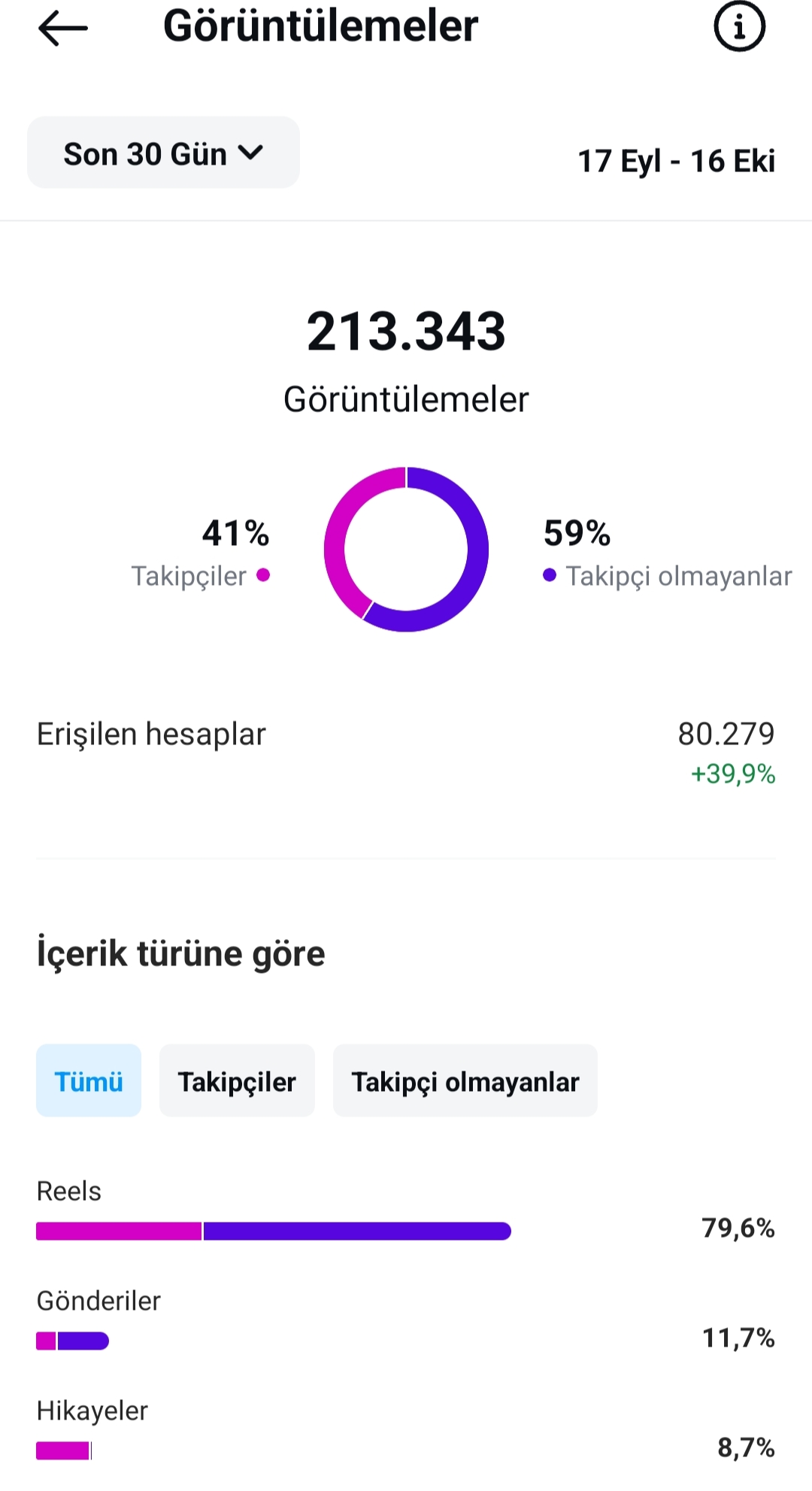Image resolution: width=812 pixels, height=1491 pixels.
Task: Select the Takipçi olmayanlar filter chip
Action: pyautogui.click(x=465, y=1080)
